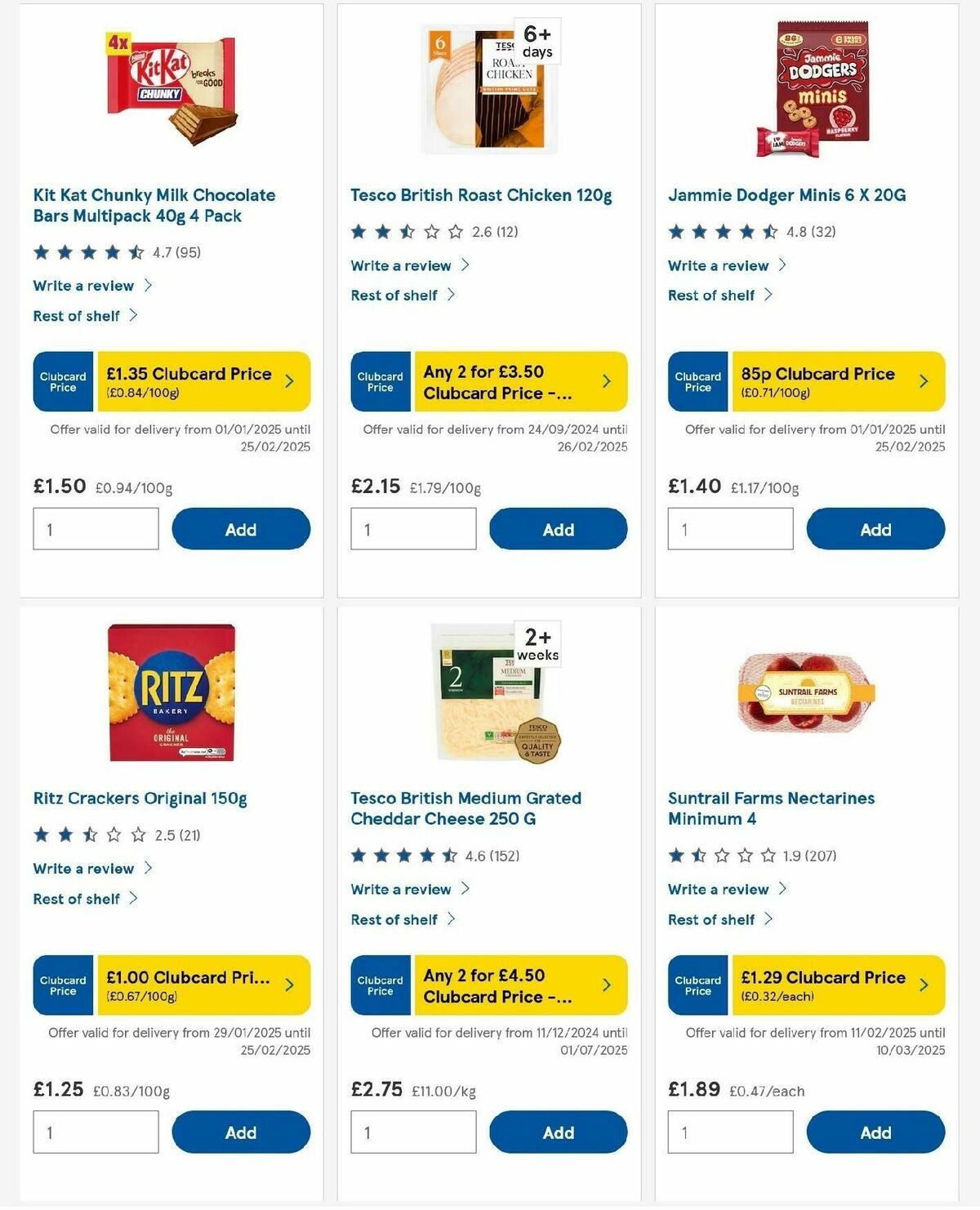Click the star rating for Jammie Dodger Minis

point(722,231)
